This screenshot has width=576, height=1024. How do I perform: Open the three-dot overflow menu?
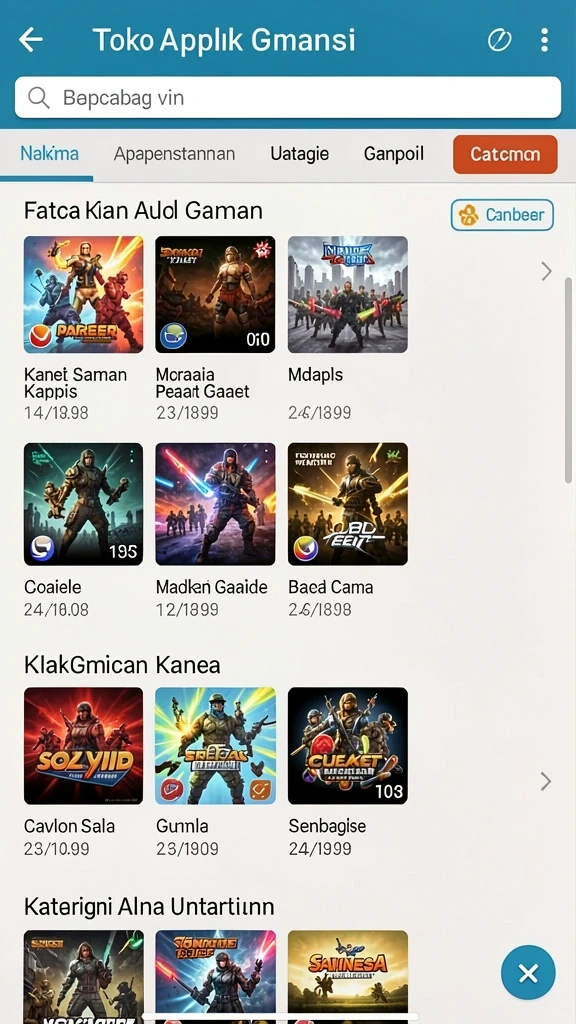pyautogui.click(x=544, y=40)
